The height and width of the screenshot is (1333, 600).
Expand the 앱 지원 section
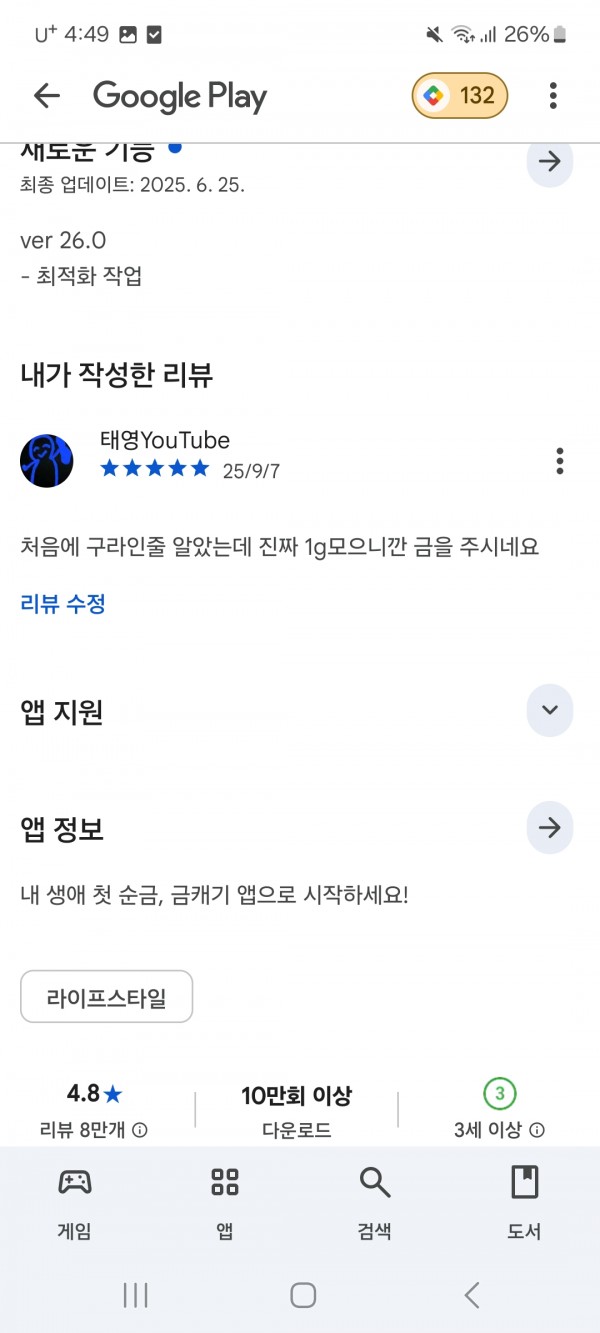pyautogui.click(x=550, y=710)
